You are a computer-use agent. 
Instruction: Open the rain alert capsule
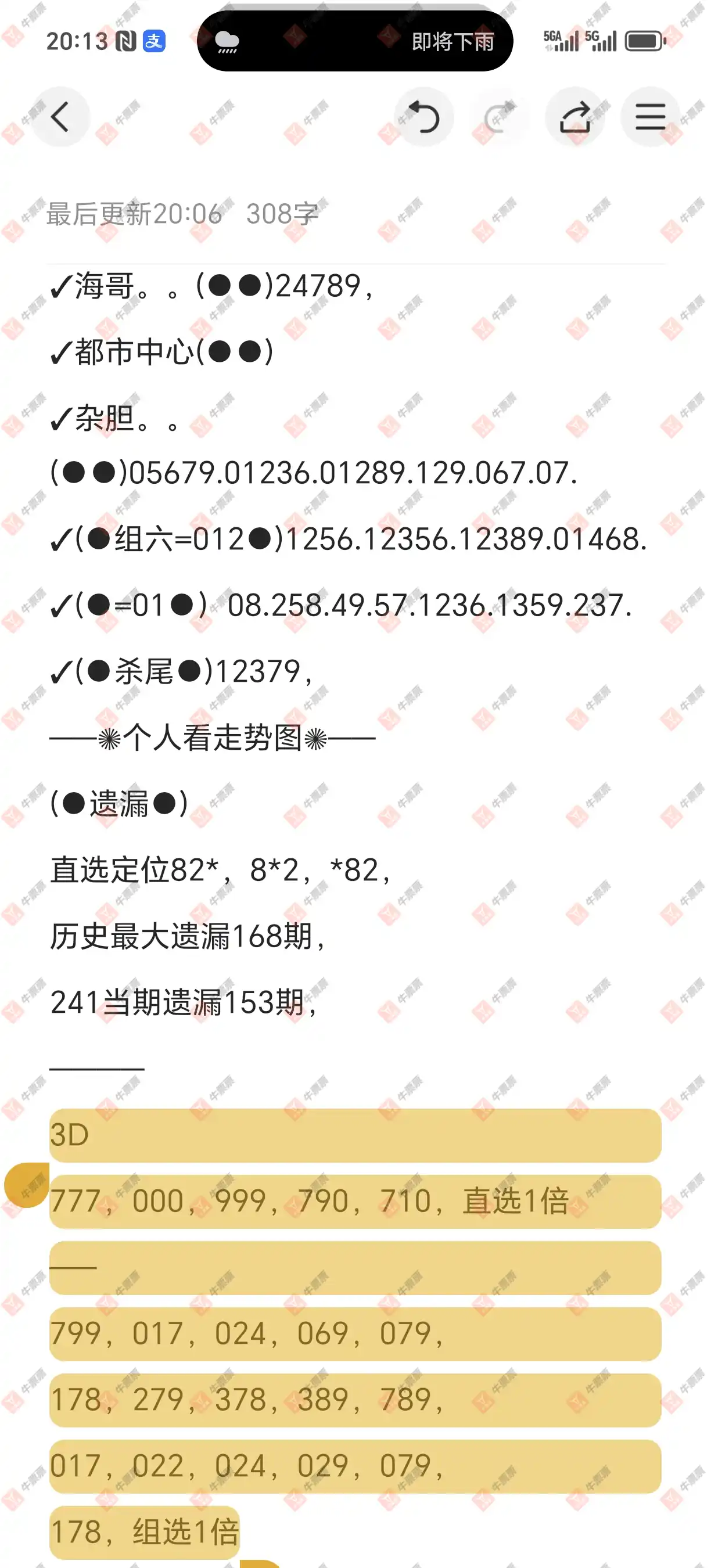pyautogui.click(x=355, y=41)
